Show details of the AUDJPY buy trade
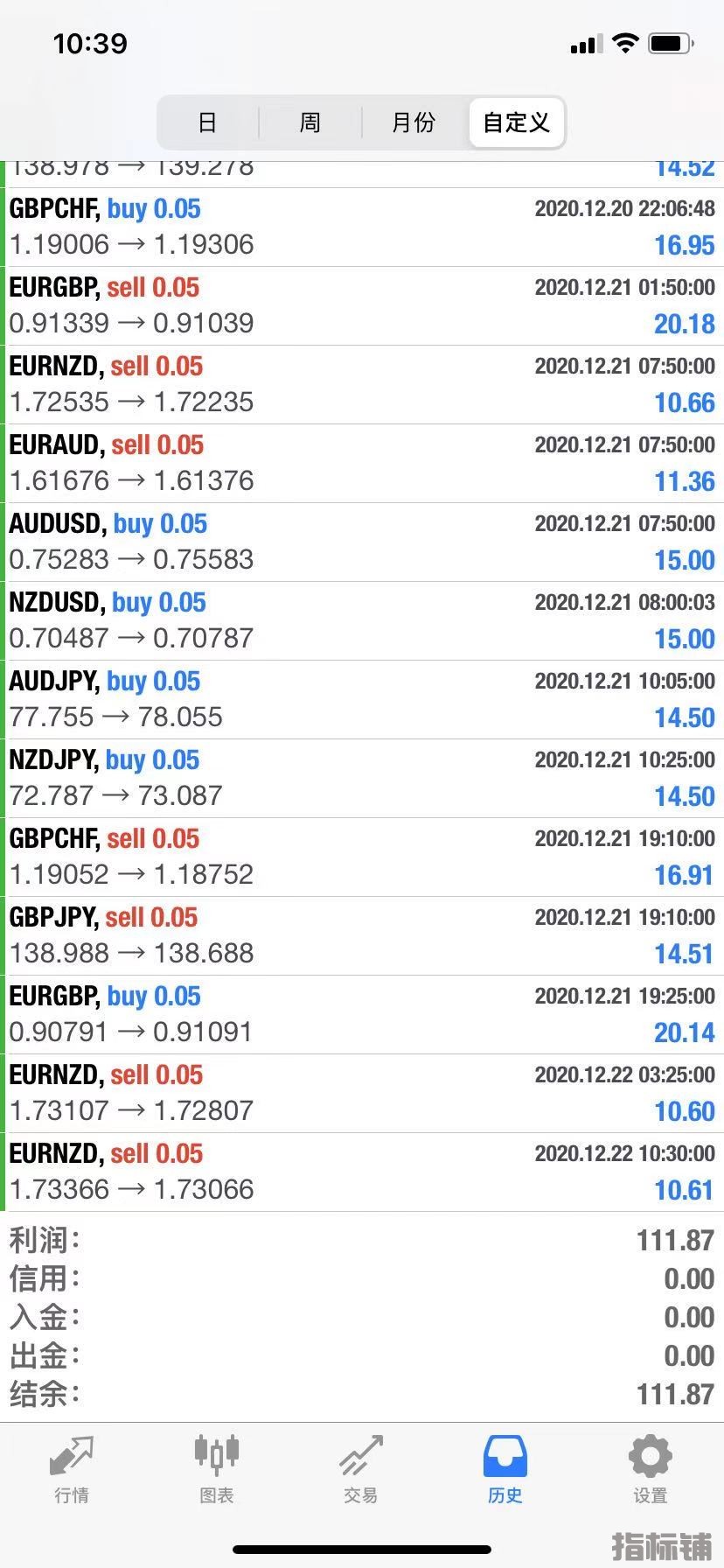 pyautogui.click(x=362, y=700)
